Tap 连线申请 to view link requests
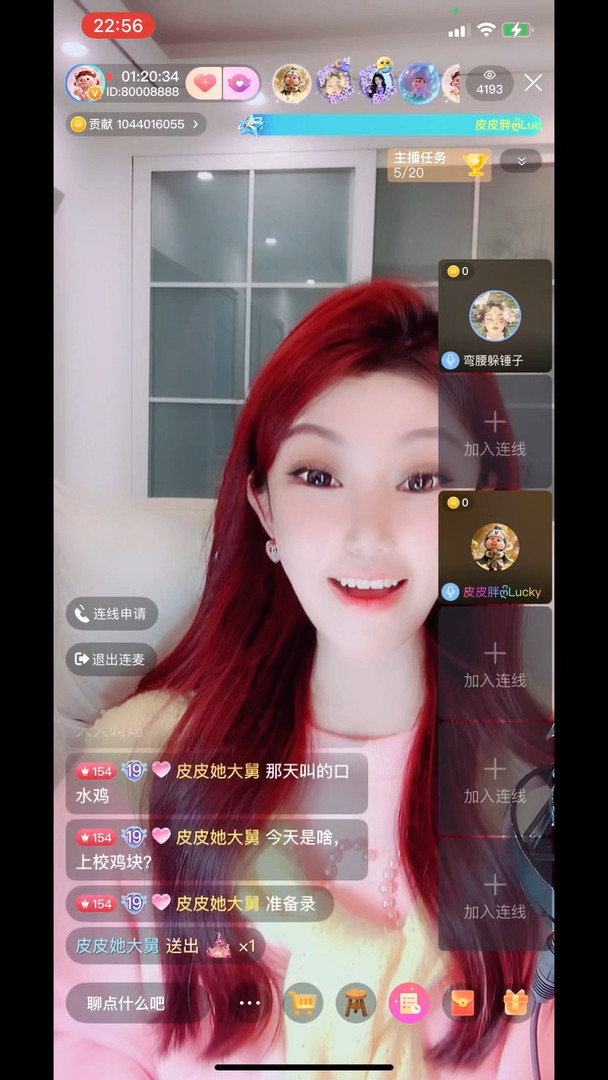Image resolution: width=608 pixels, height=1080 pixels. pos(112,613)
